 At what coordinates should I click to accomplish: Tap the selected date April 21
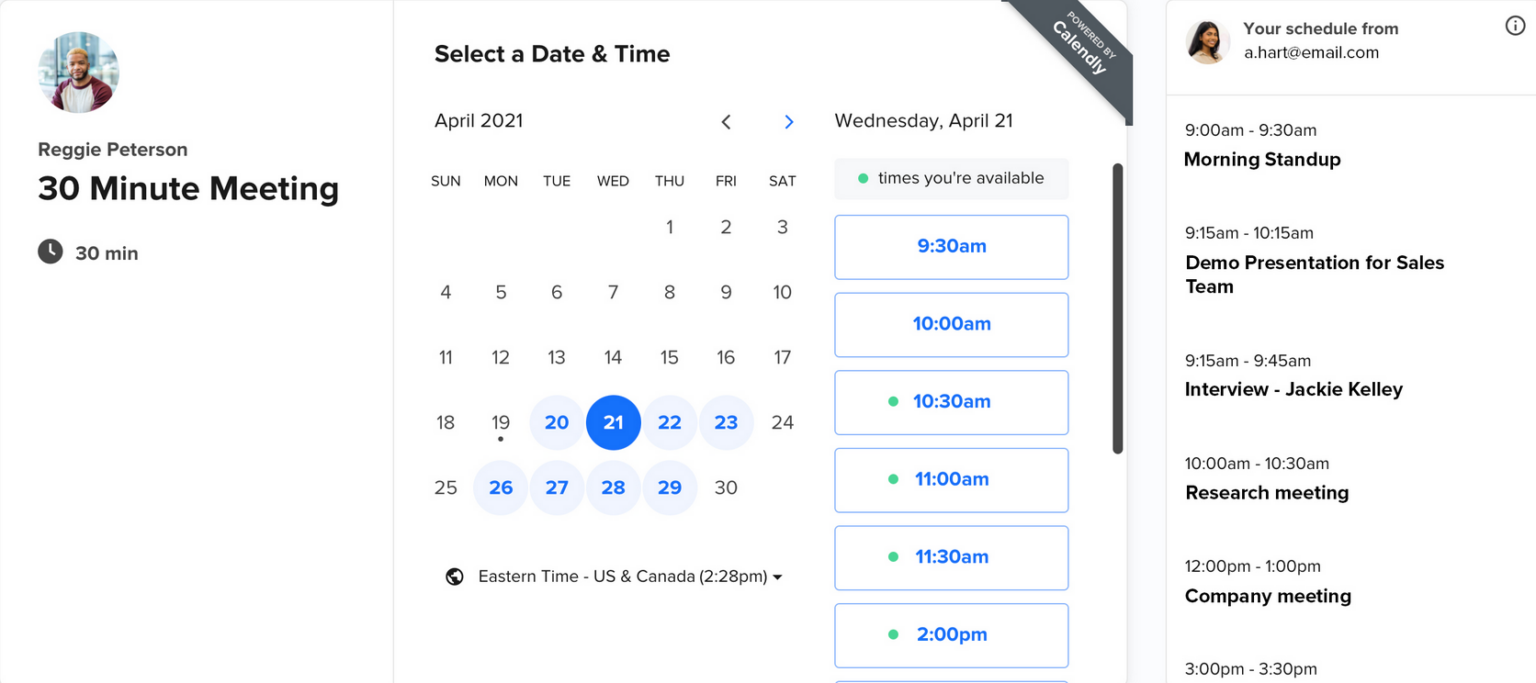(613, 422)
